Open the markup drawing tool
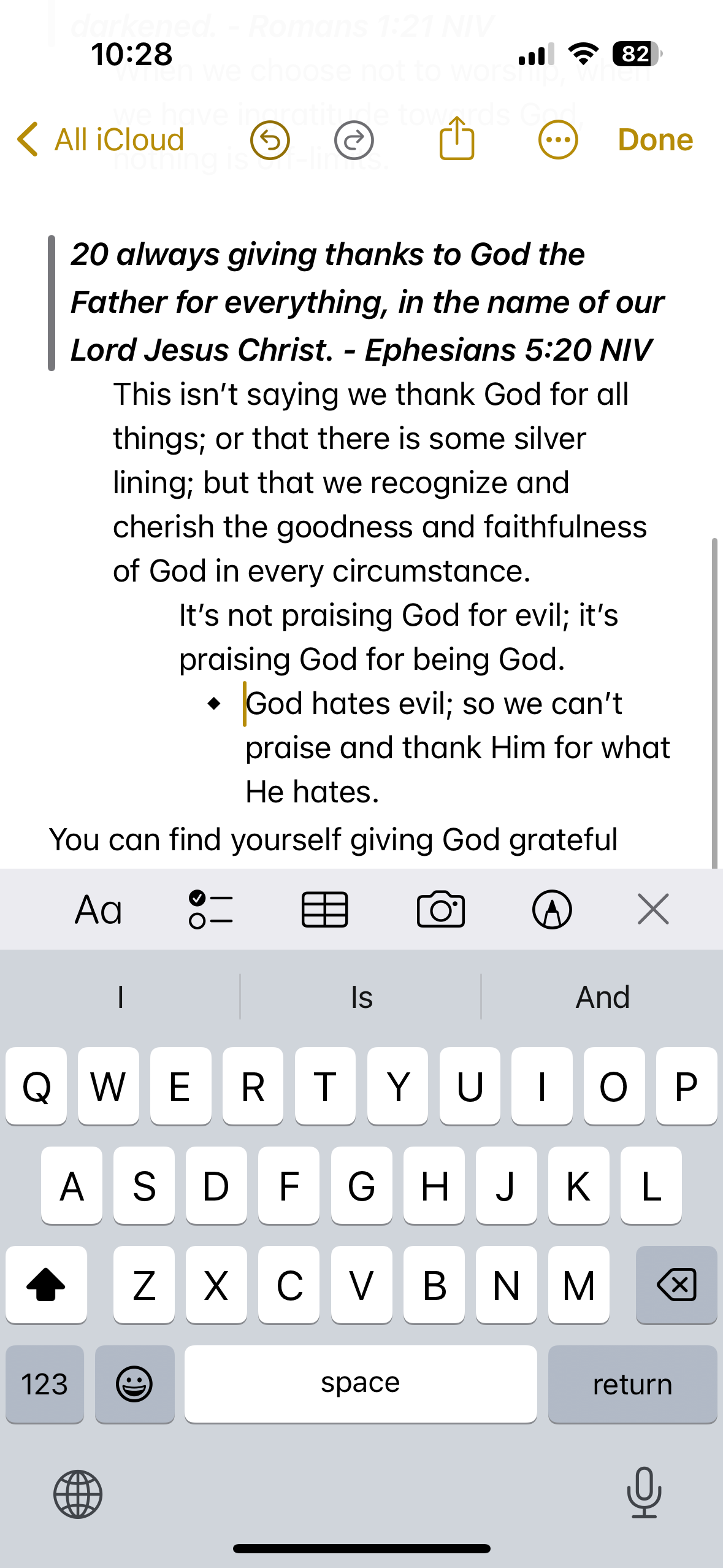This screenshot has height=1568, width=723. tap(552, 909)
